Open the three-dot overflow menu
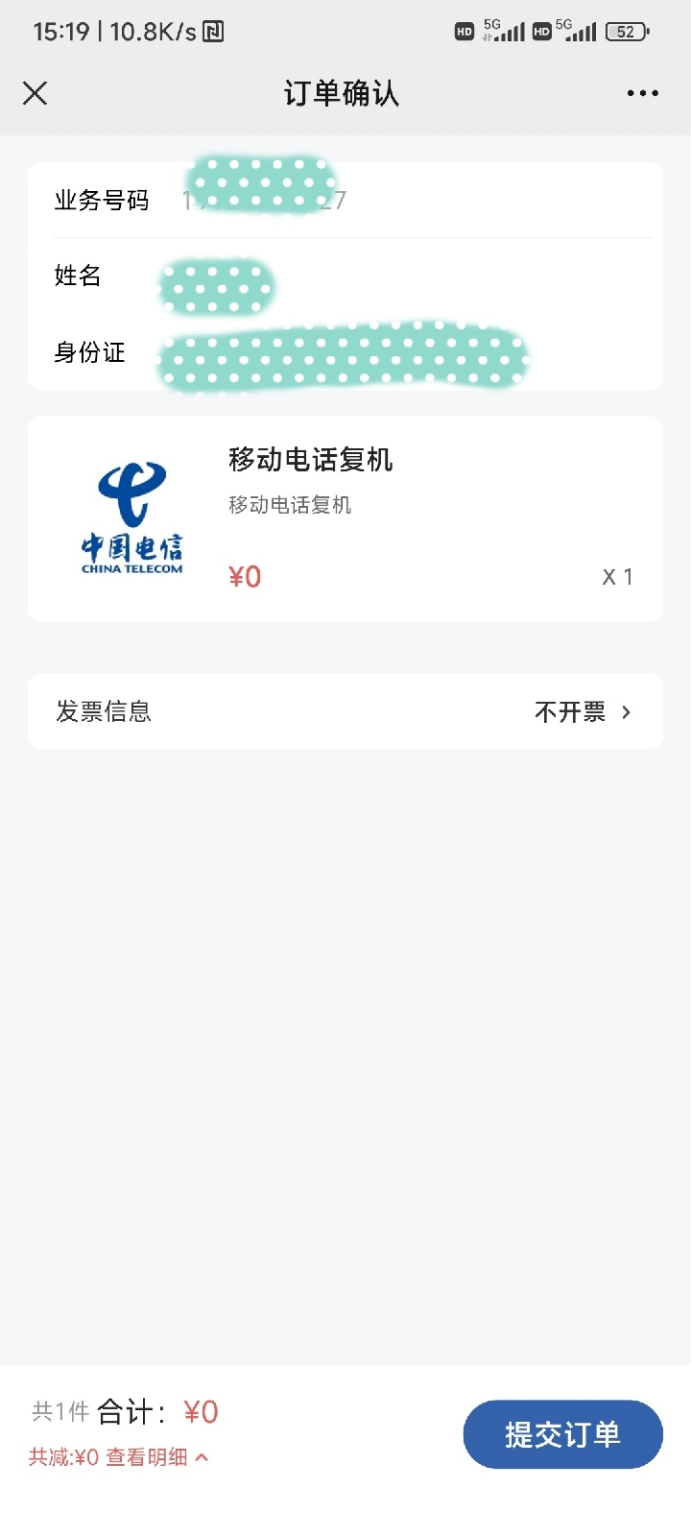 pyautogui.click(x=642, y=94)
